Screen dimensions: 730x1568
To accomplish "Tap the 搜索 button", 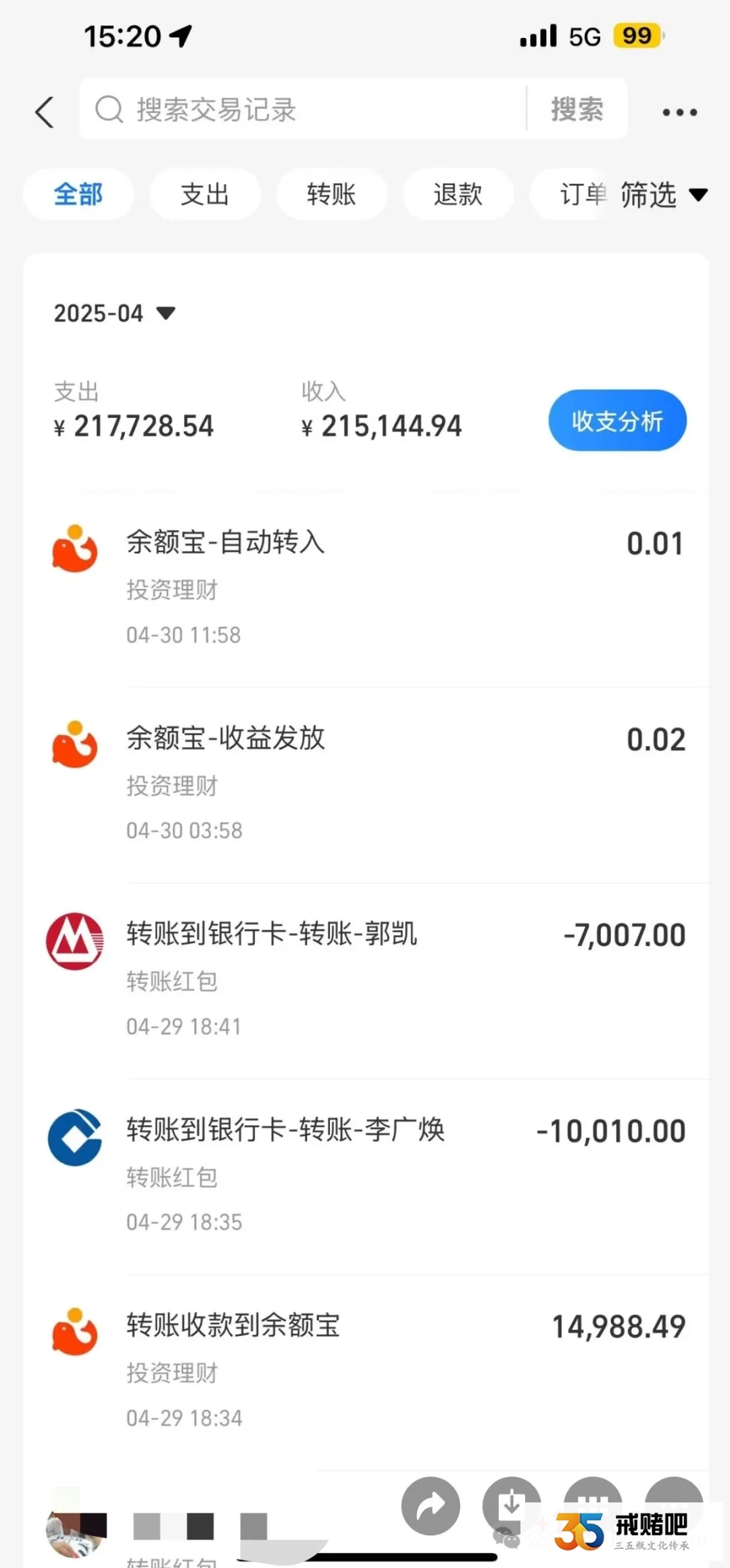I will tap(577, 110).
